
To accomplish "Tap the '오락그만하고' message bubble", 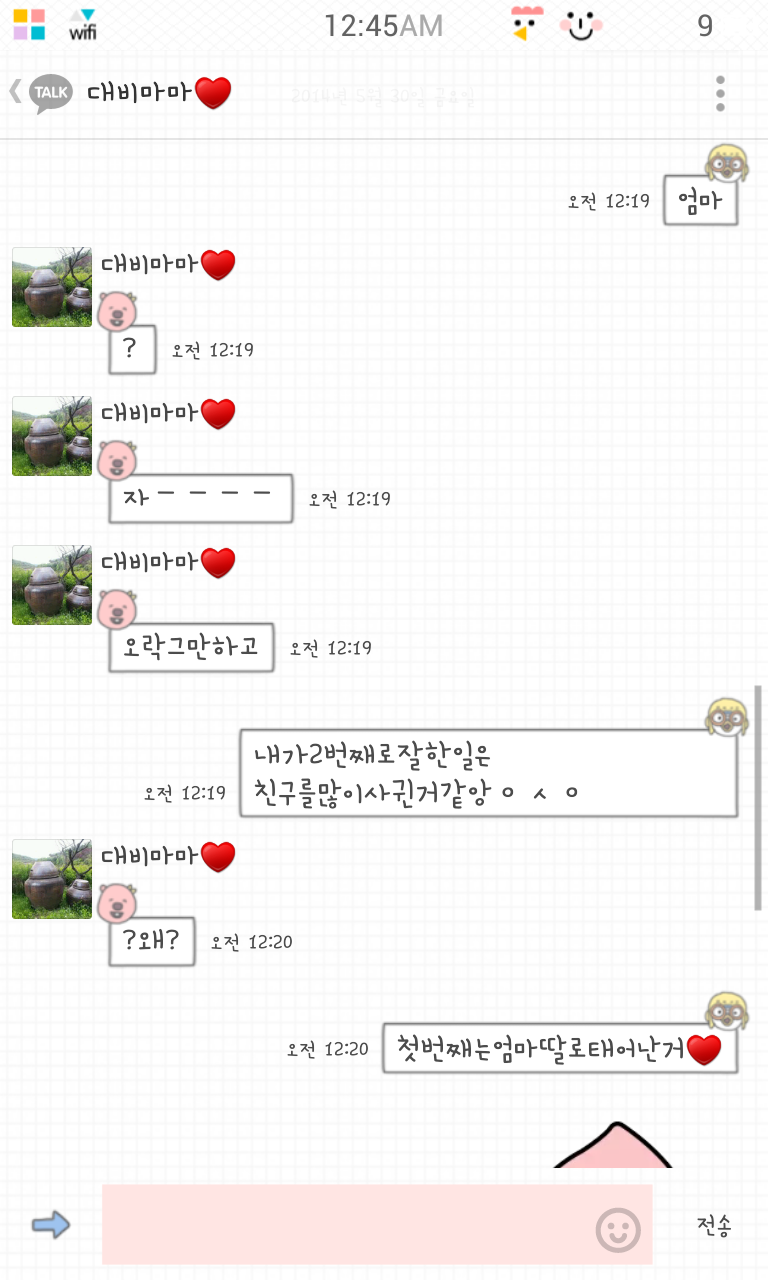I will 190,647.
